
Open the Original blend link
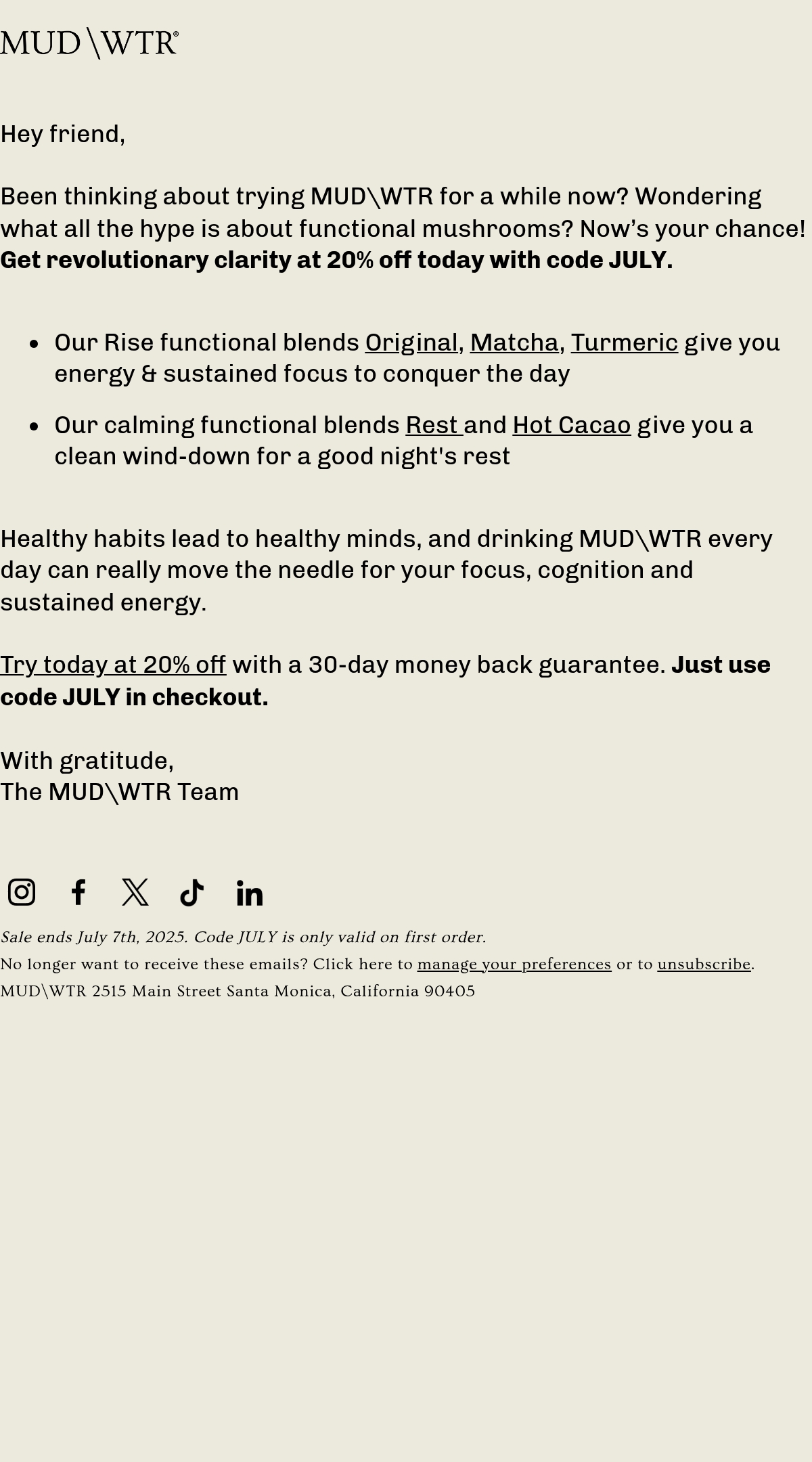coord(411,342)
